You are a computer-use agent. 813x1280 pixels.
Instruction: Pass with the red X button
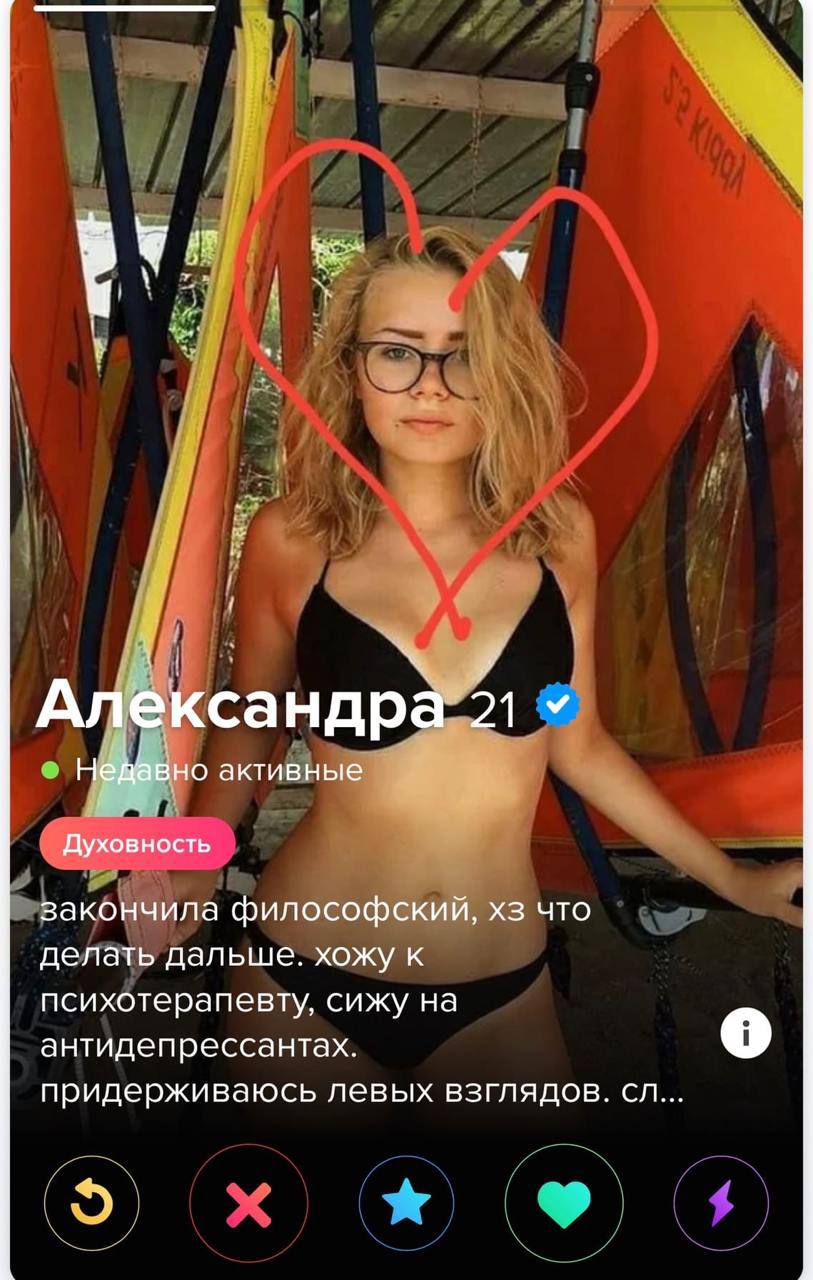[249, 1202]
